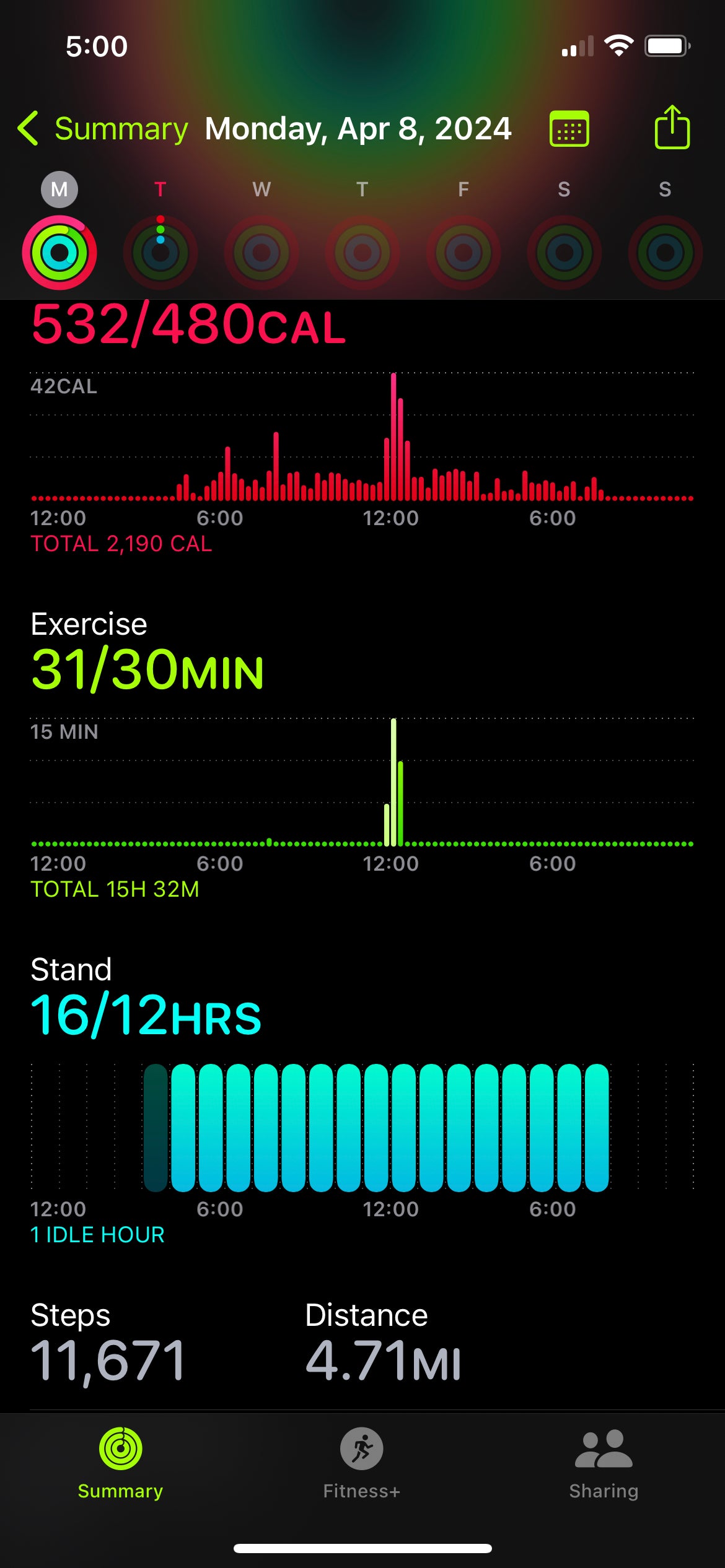Select Monday's activity rings
Viewport: 725px width, 1568px height.
[59, 252]
